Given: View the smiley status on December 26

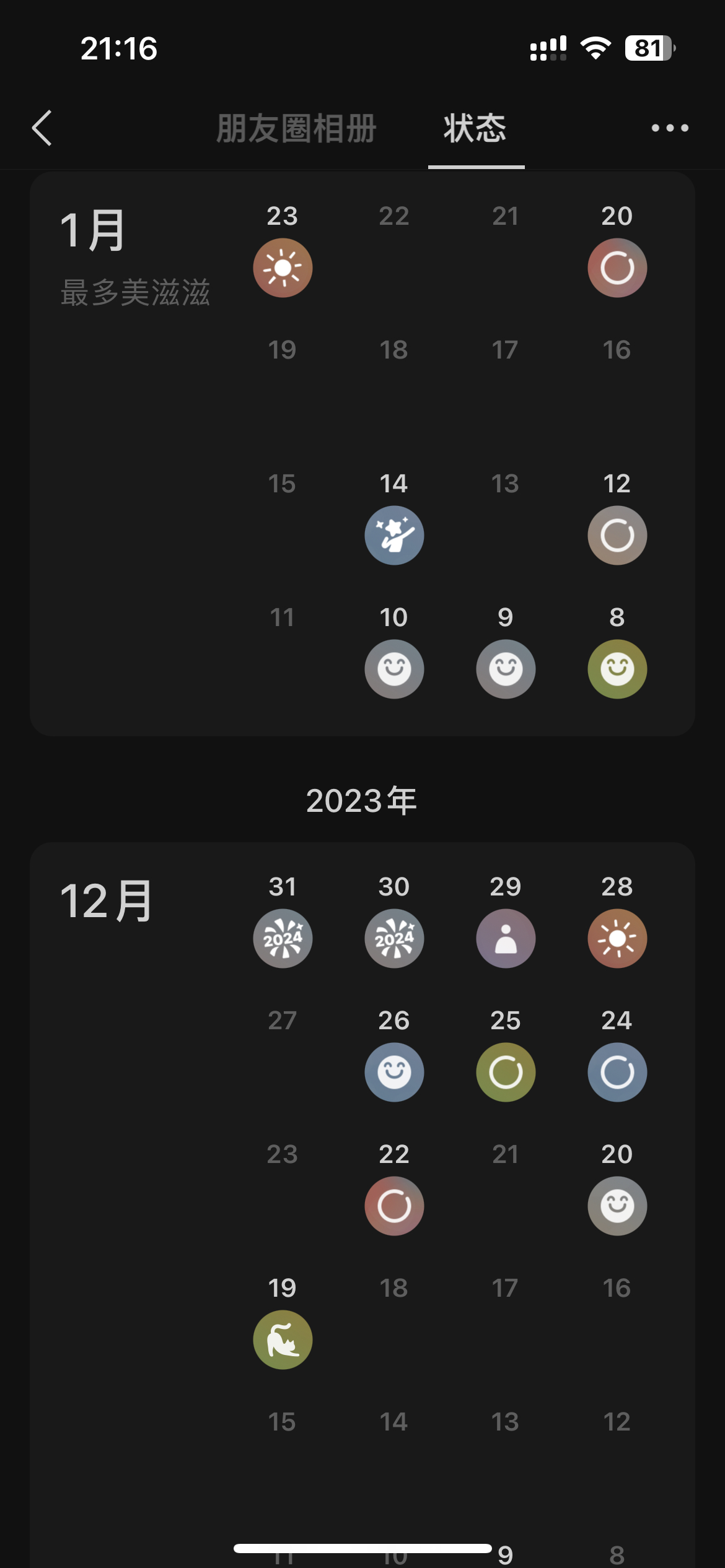Looking at the screenshot, I should 394,1072.
